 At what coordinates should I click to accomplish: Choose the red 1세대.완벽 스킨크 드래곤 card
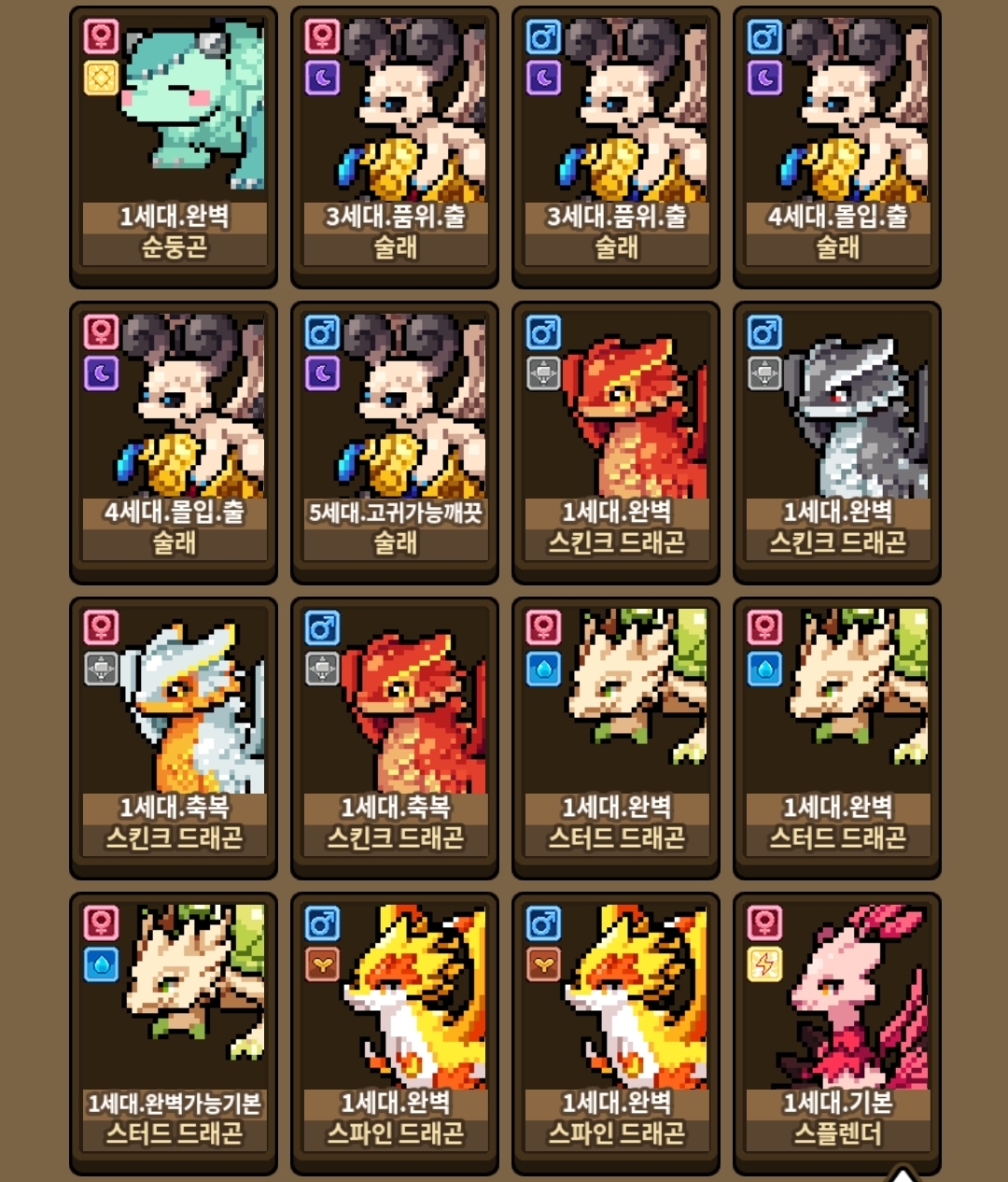click(x=616, y=443)
